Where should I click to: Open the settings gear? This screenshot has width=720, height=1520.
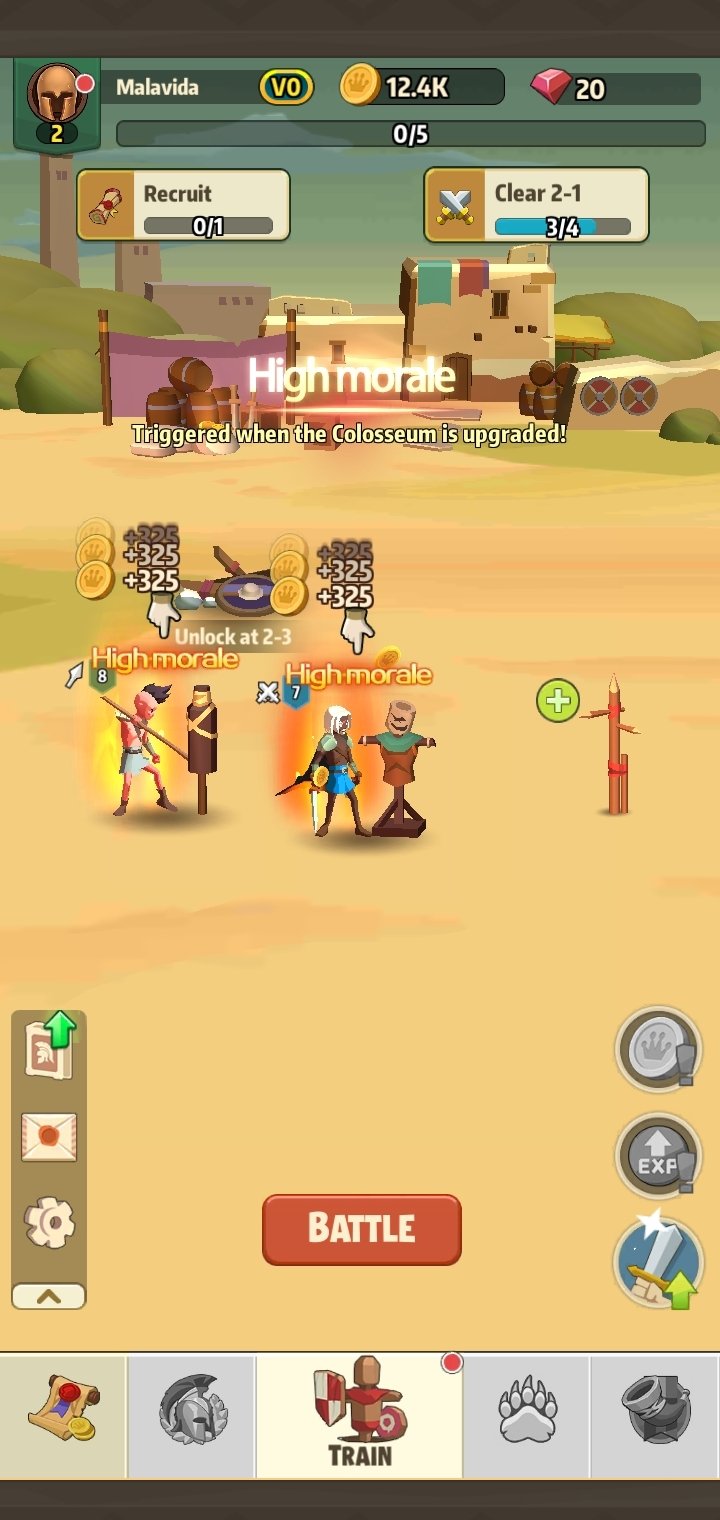coord(49,1222)
